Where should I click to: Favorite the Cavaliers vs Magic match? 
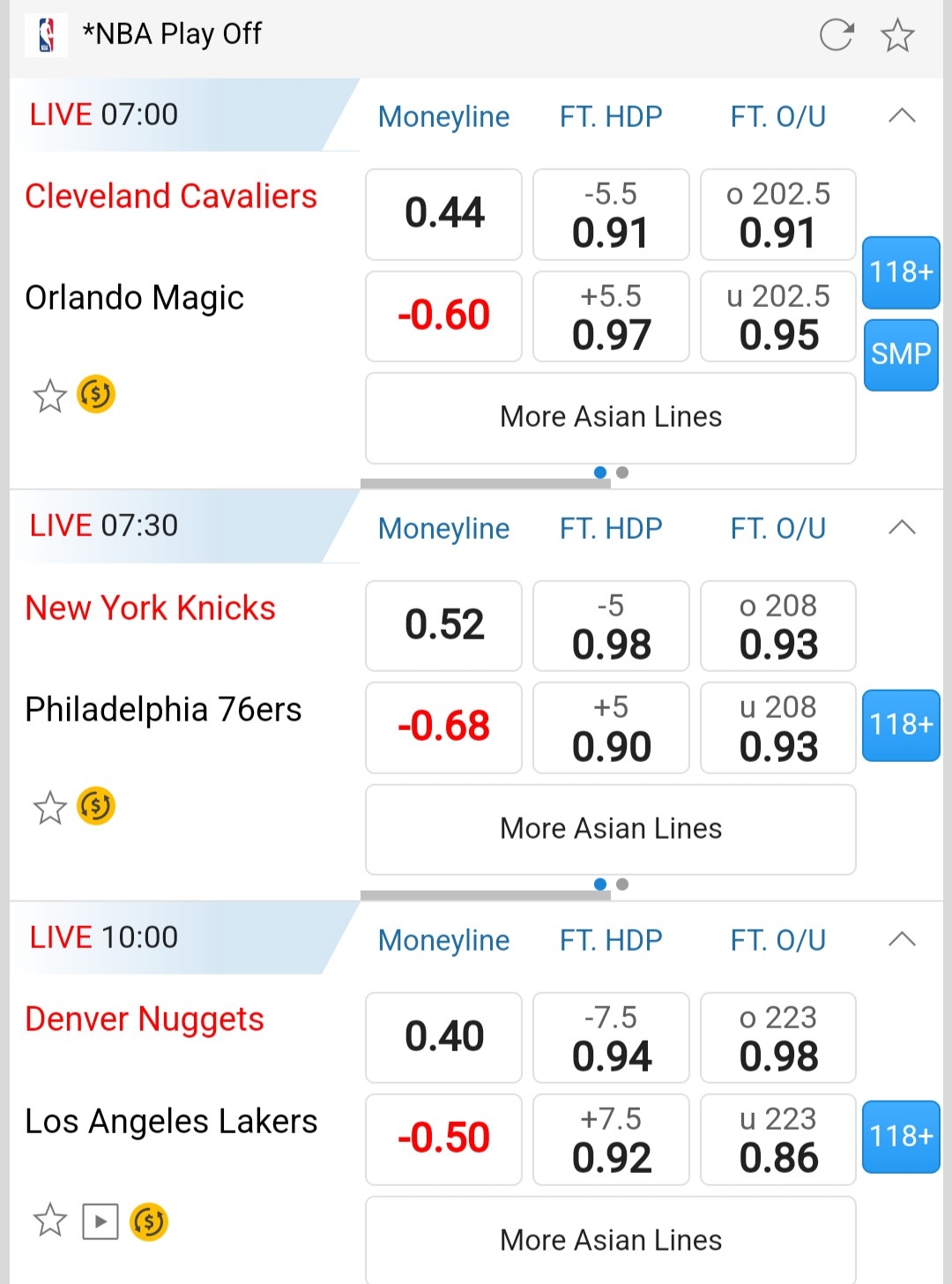click(x=50, y=396)
